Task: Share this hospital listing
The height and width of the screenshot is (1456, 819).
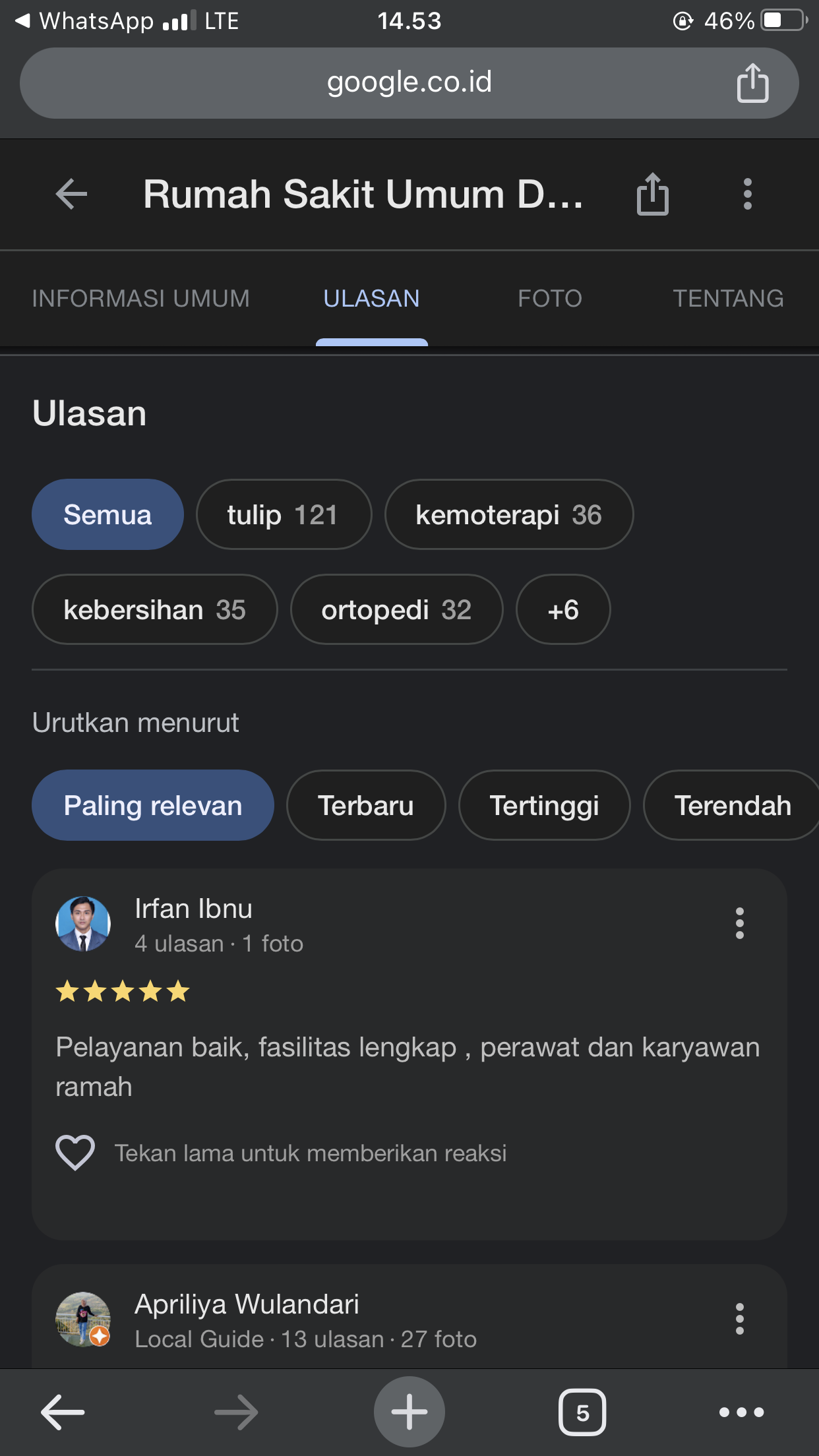Action: pos(652,195)
